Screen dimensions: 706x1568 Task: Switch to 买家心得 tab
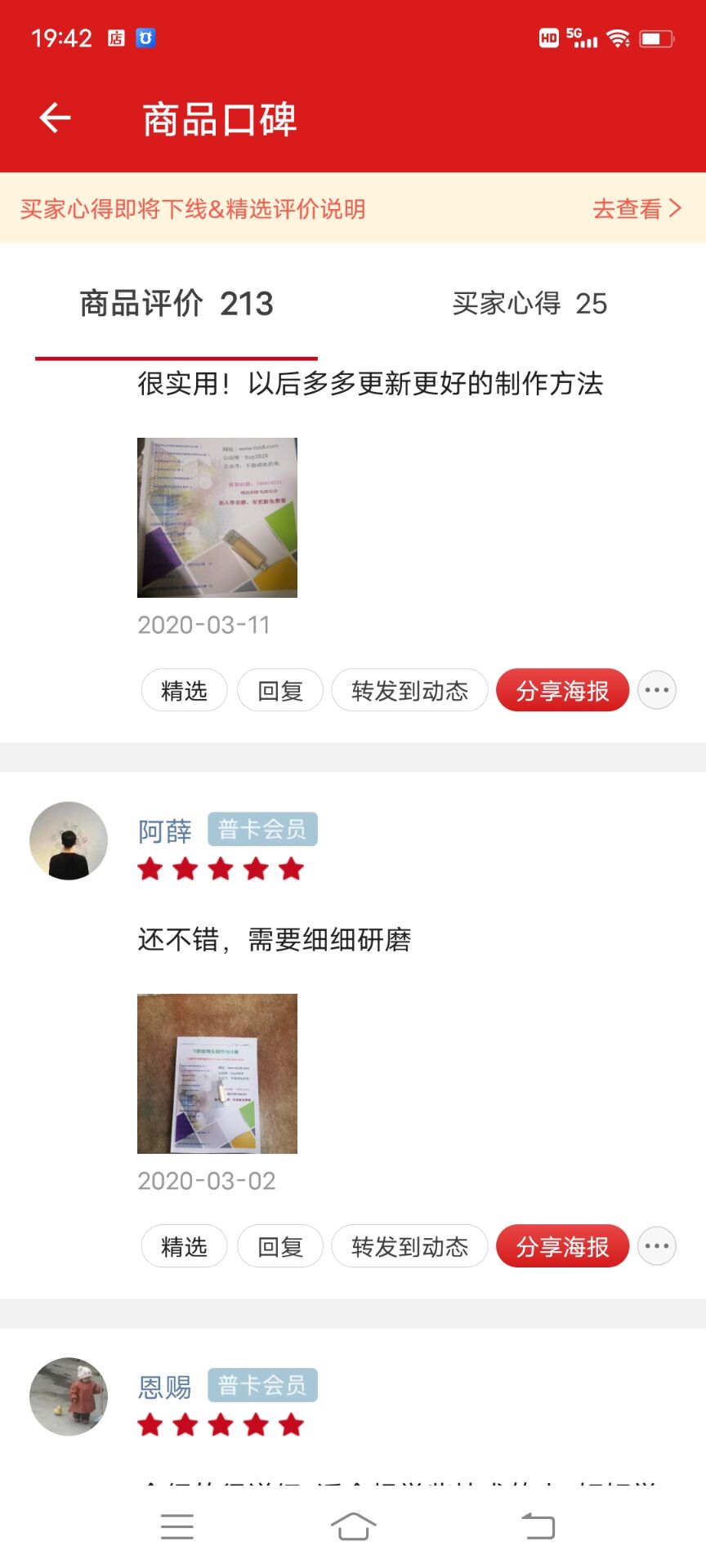click(529, 304)
